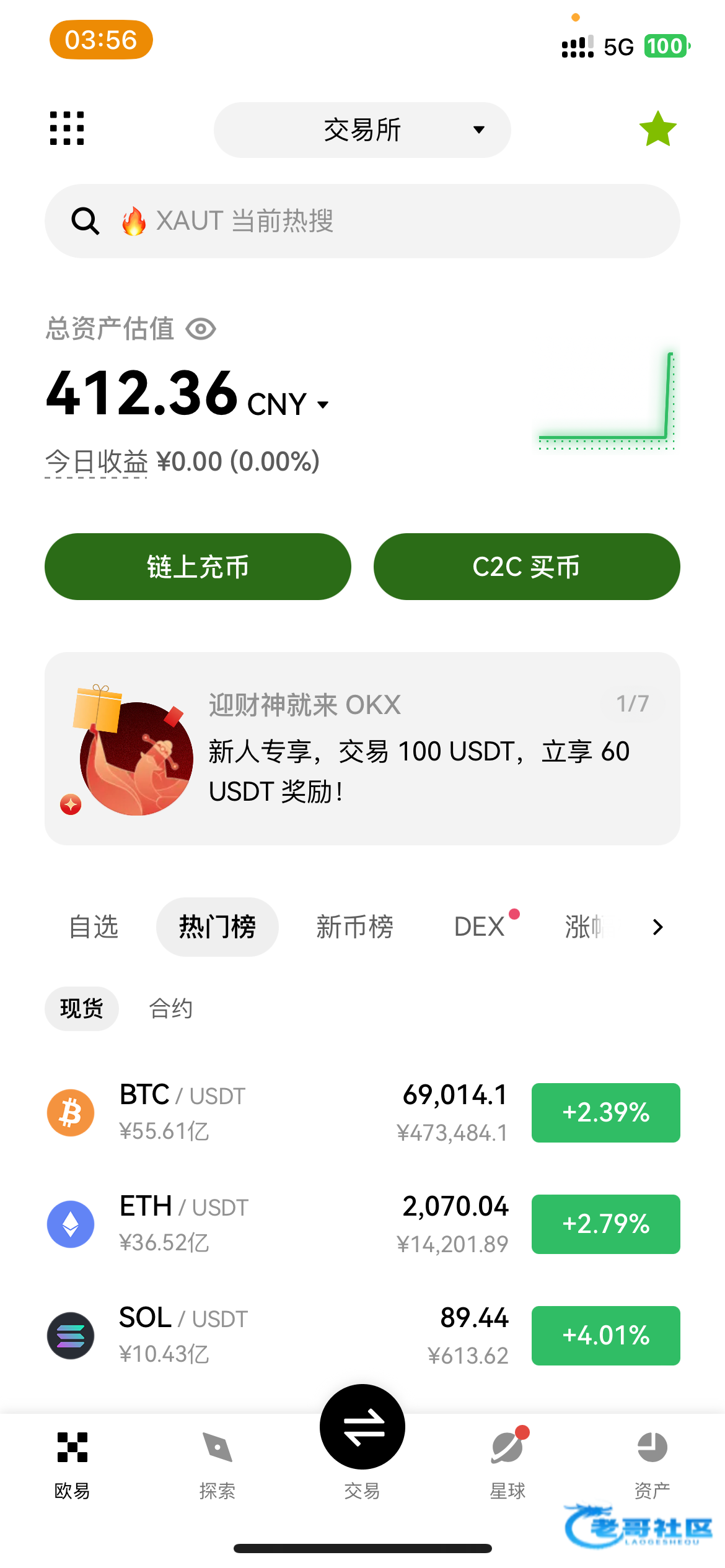This screenshot has width=725, height=1568.
Task: Switch to the 新币榜 tab
Action: [x=354, y=926]
